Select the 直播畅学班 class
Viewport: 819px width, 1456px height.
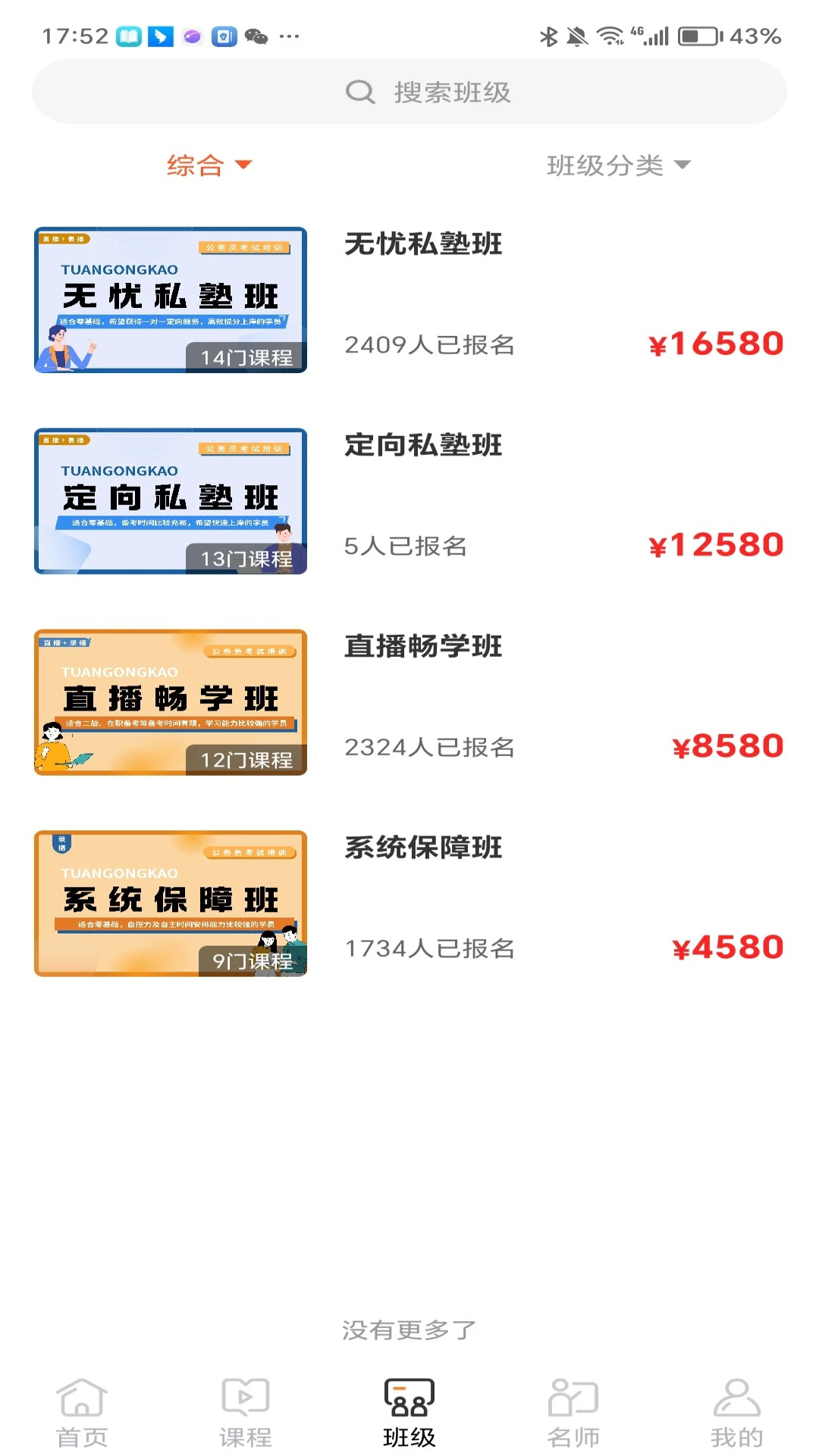(x=409, y=701)
